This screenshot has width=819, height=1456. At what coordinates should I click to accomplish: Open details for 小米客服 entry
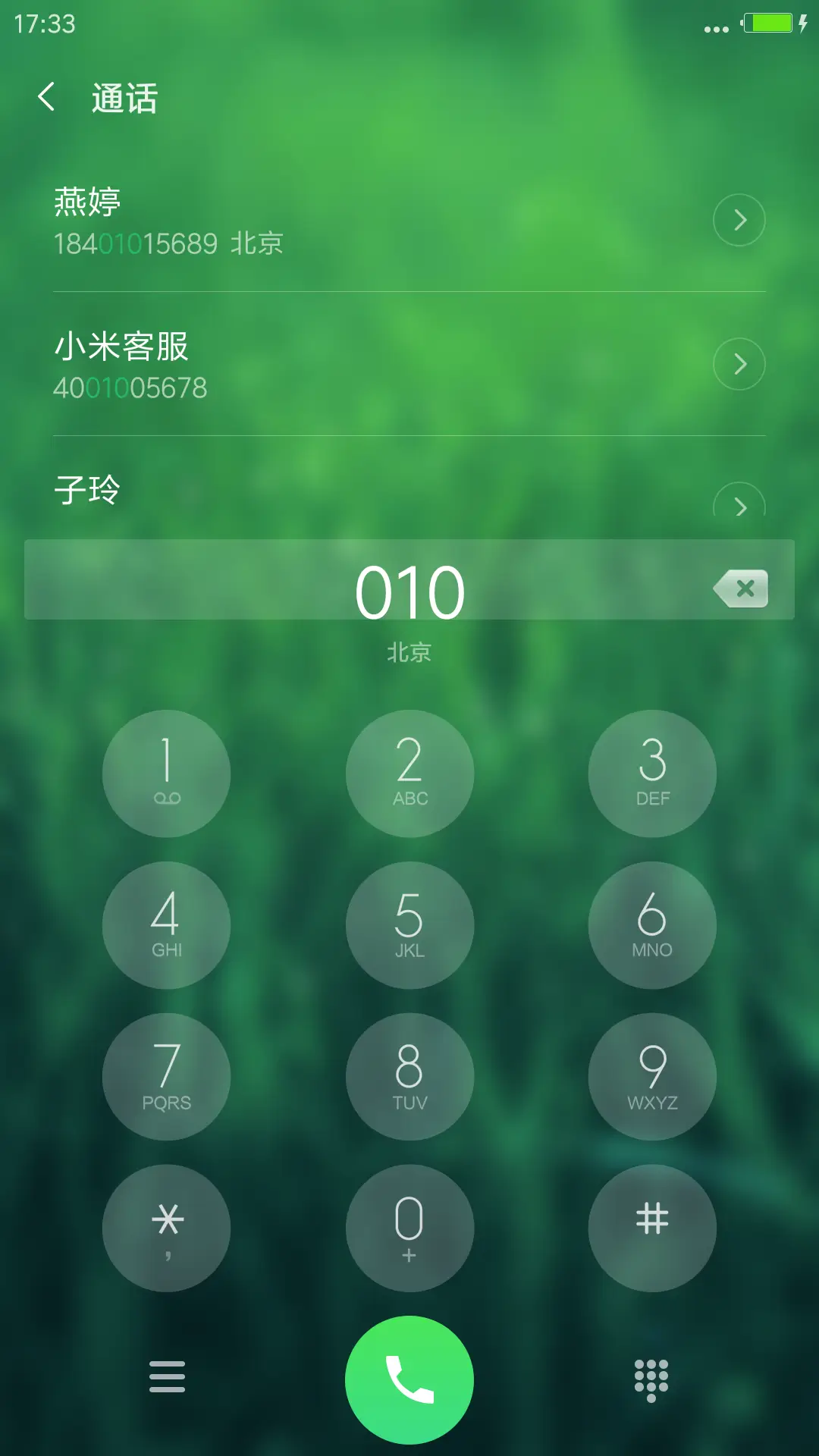[x=739, y=364]
